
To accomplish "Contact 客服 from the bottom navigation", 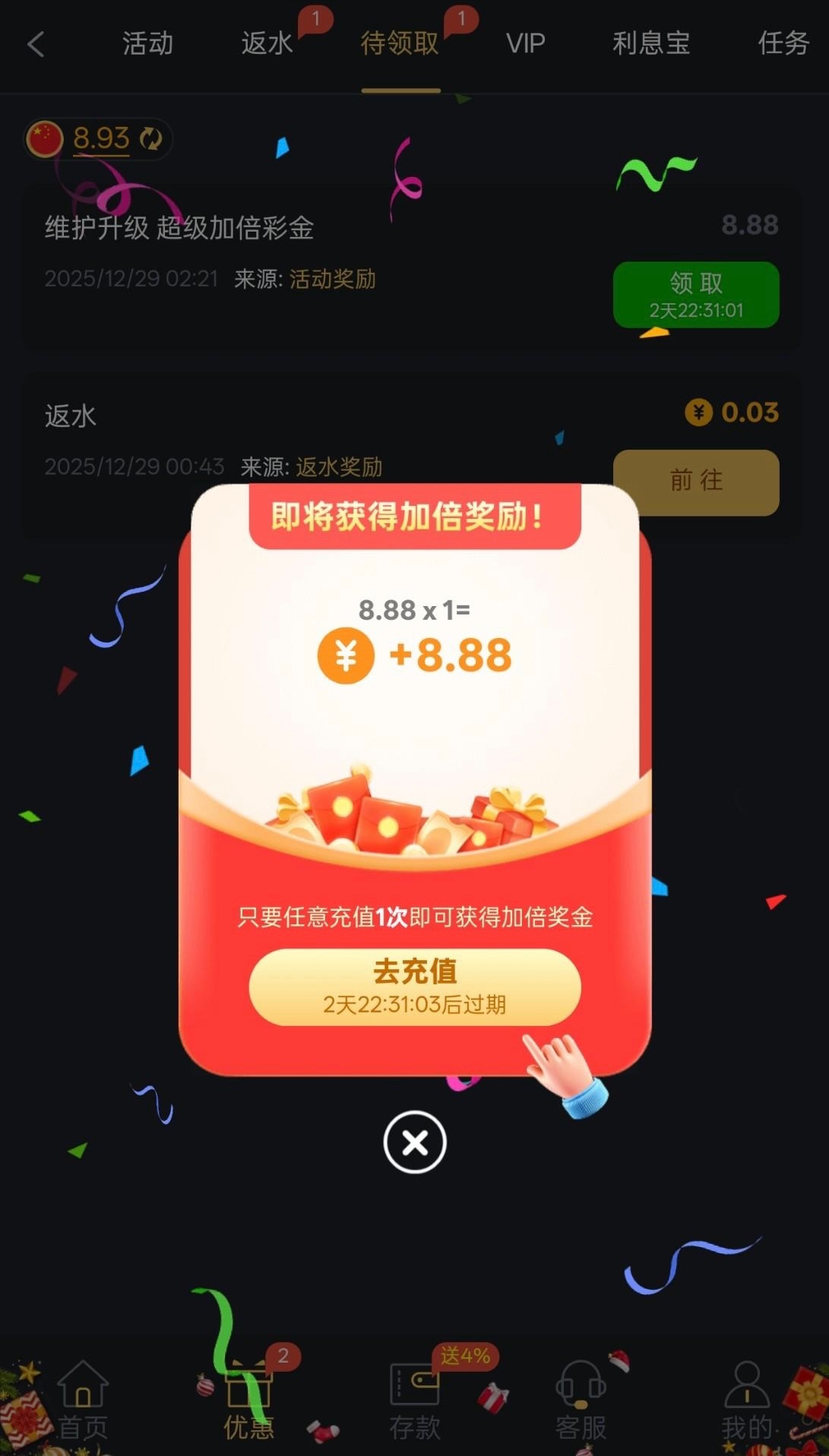I will 581,1400.
